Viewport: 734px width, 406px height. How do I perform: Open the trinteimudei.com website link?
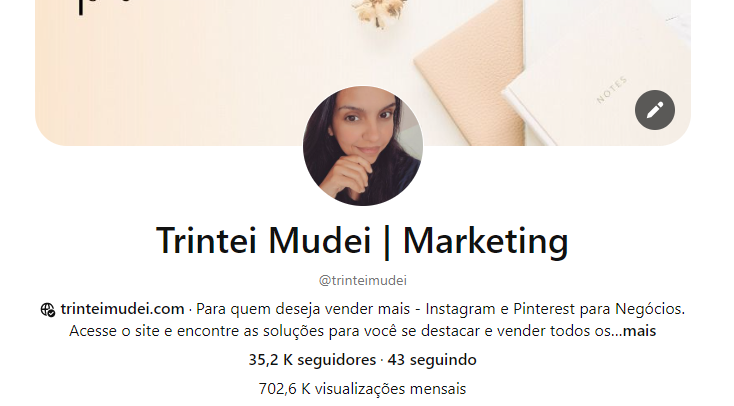point(122,309)
